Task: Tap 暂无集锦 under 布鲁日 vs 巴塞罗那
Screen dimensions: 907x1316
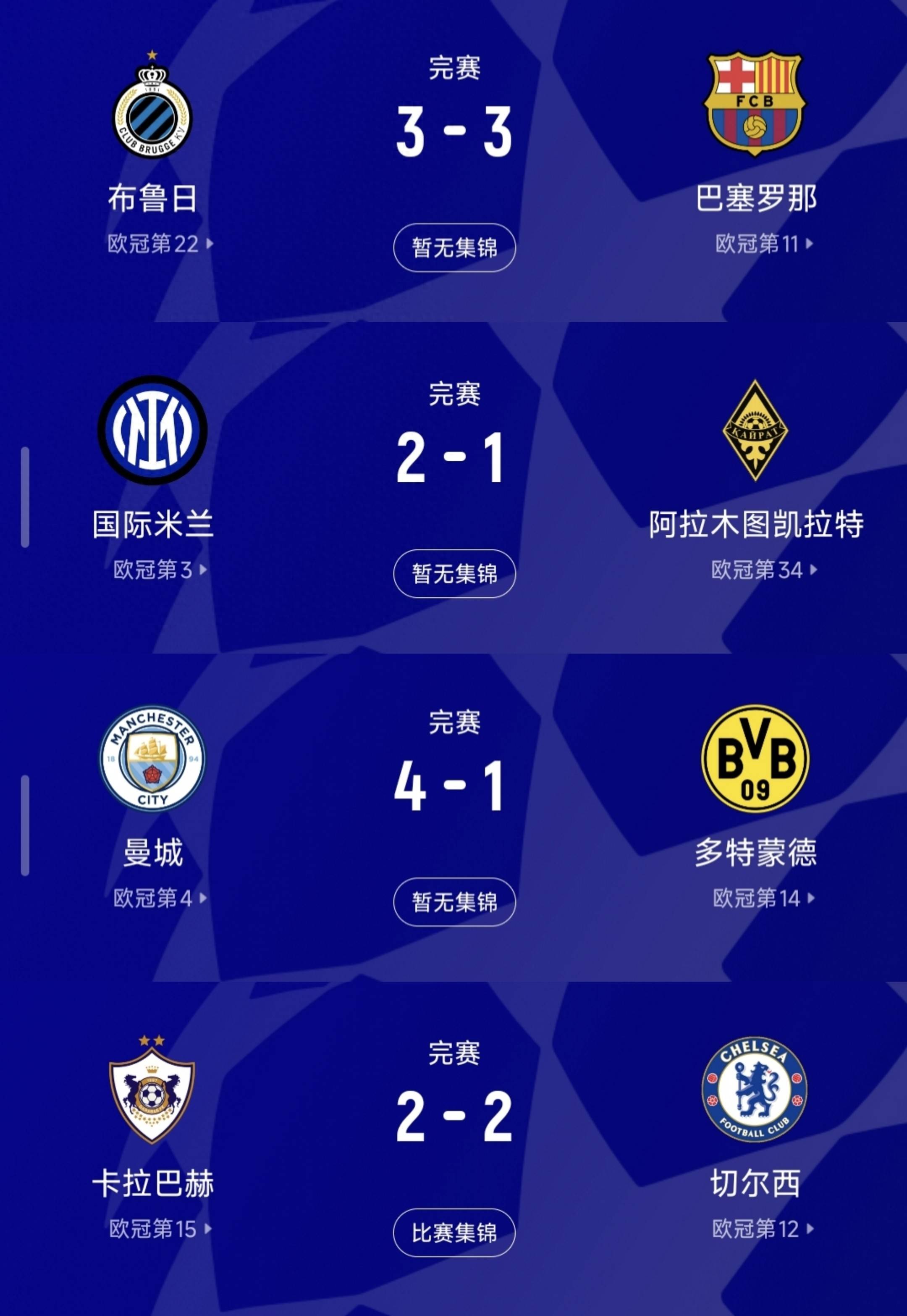Action: pyautogui.click(x=454, y=248)
